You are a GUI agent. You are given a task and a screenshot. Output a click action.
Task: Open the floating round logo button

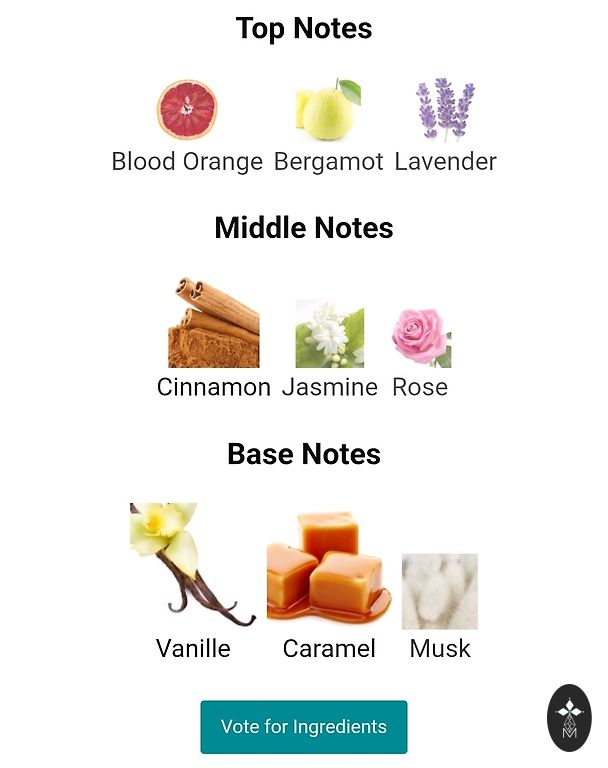point(569,718)
